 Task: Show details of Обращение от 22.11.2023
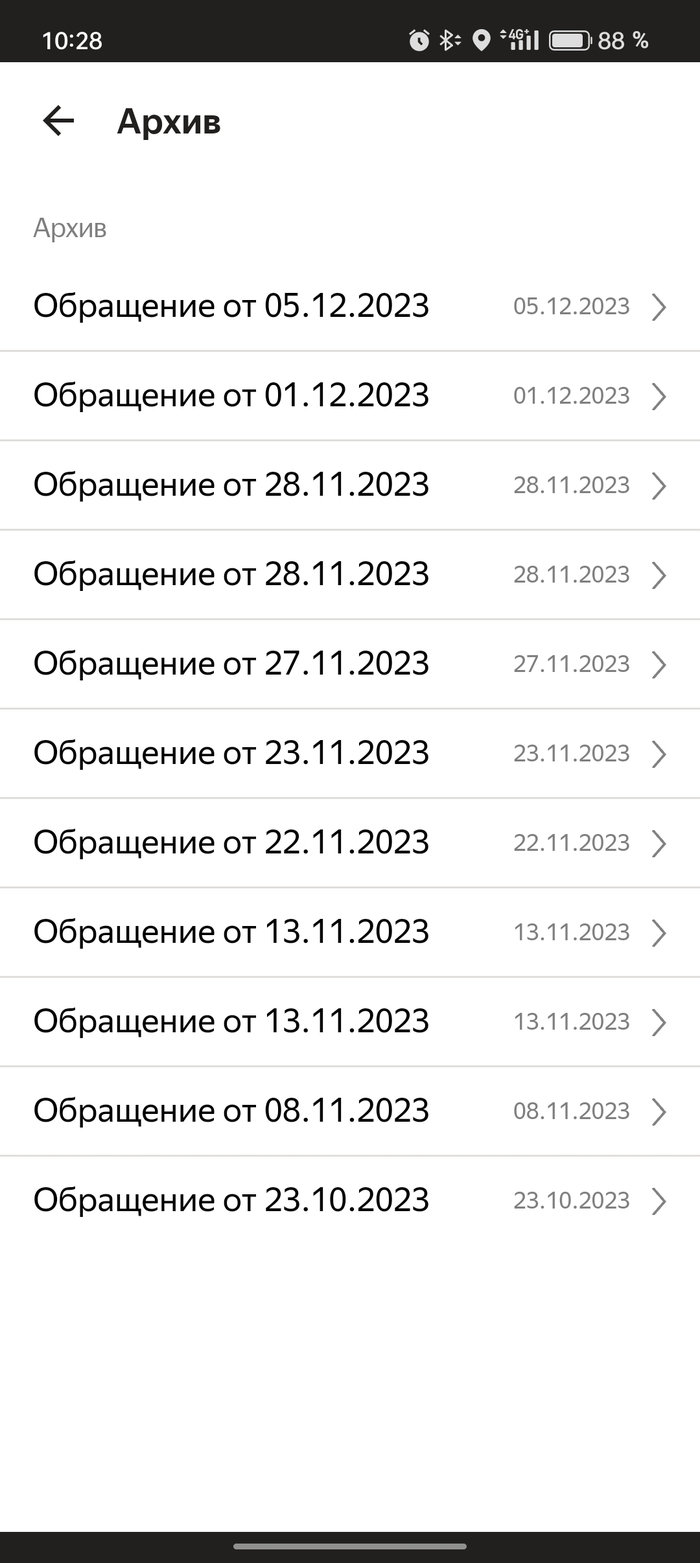[349, 843]
